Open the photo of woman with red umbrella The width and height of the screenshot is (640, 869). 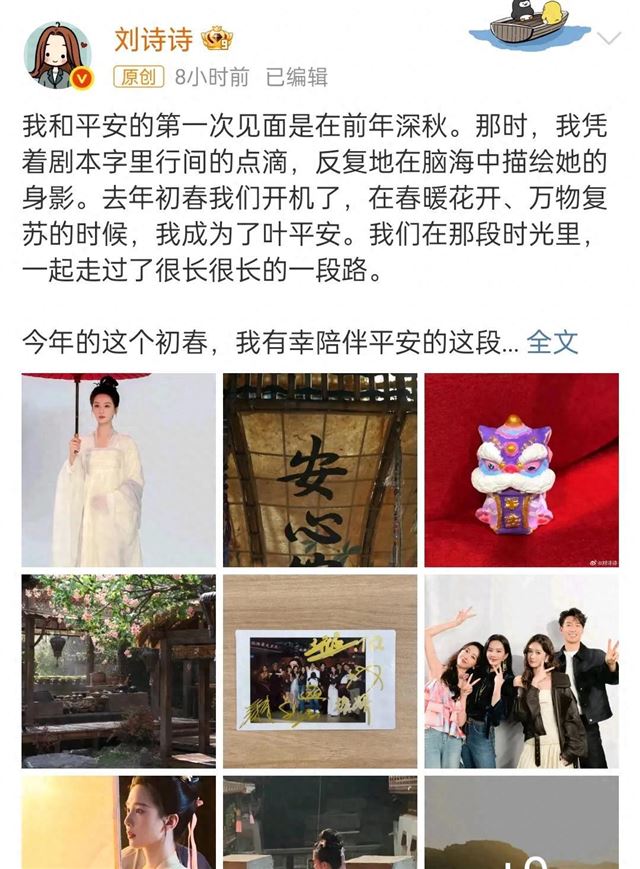[119, 470]
